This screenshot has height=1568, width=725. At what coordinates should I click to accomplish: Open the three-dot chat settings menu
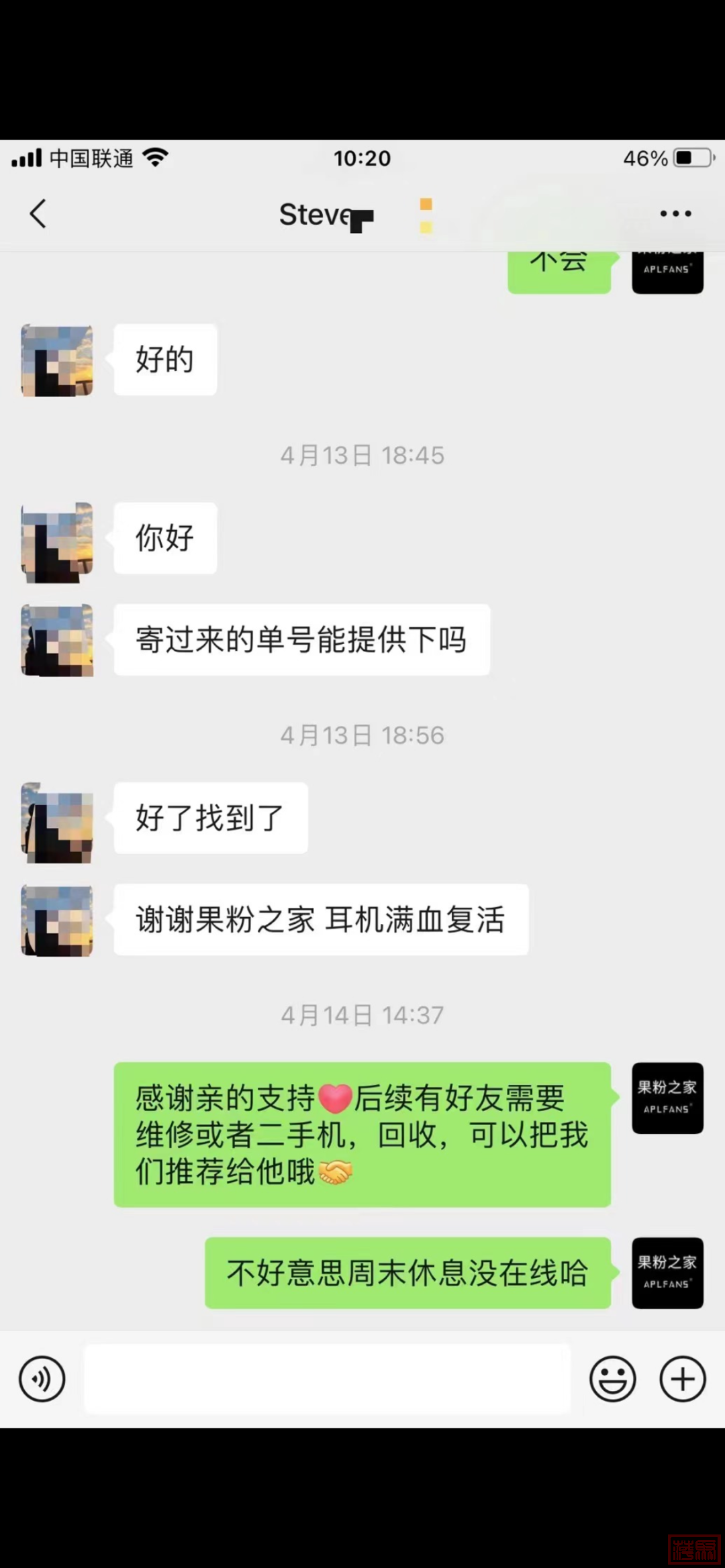click(674, 213)
